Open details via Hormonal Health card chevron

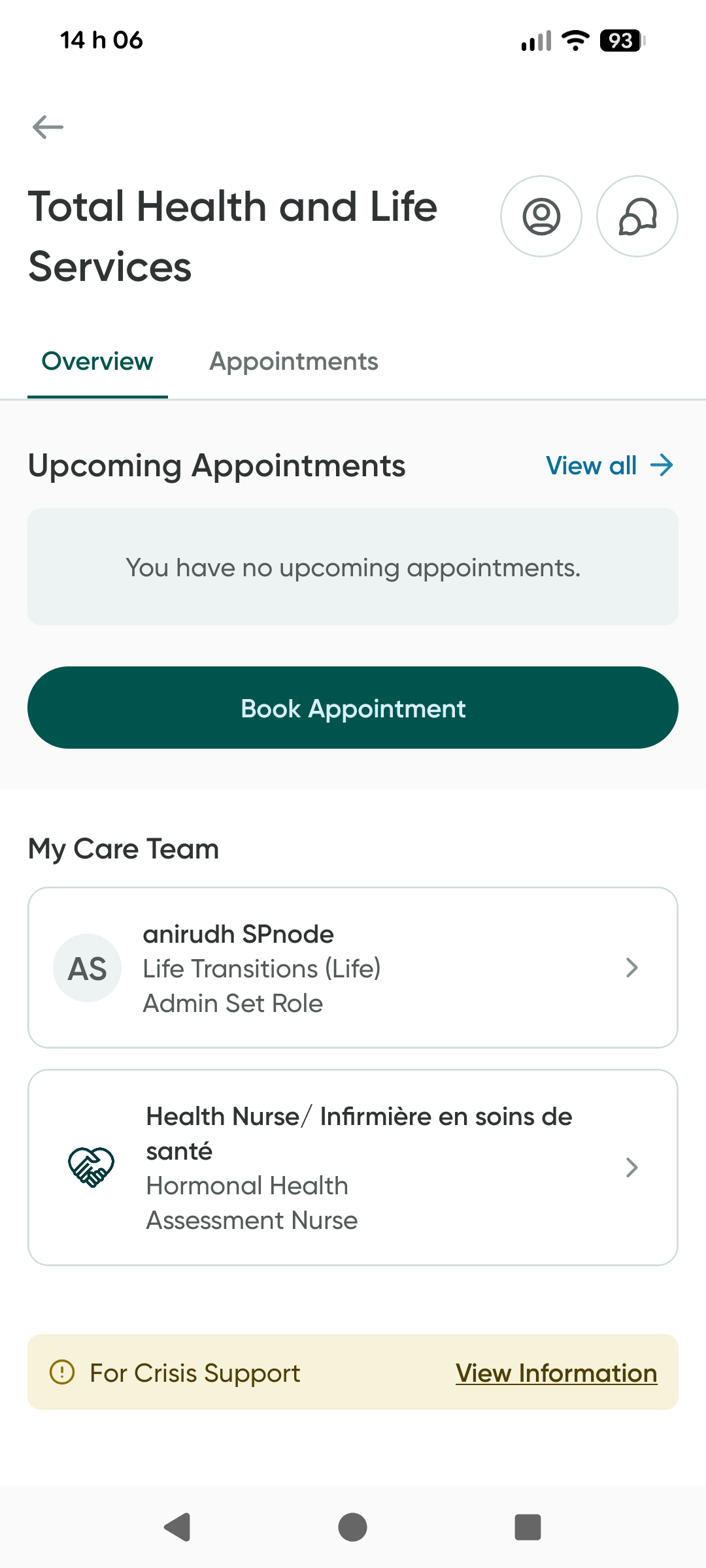pyautogui.click(x=631, y=1168)
